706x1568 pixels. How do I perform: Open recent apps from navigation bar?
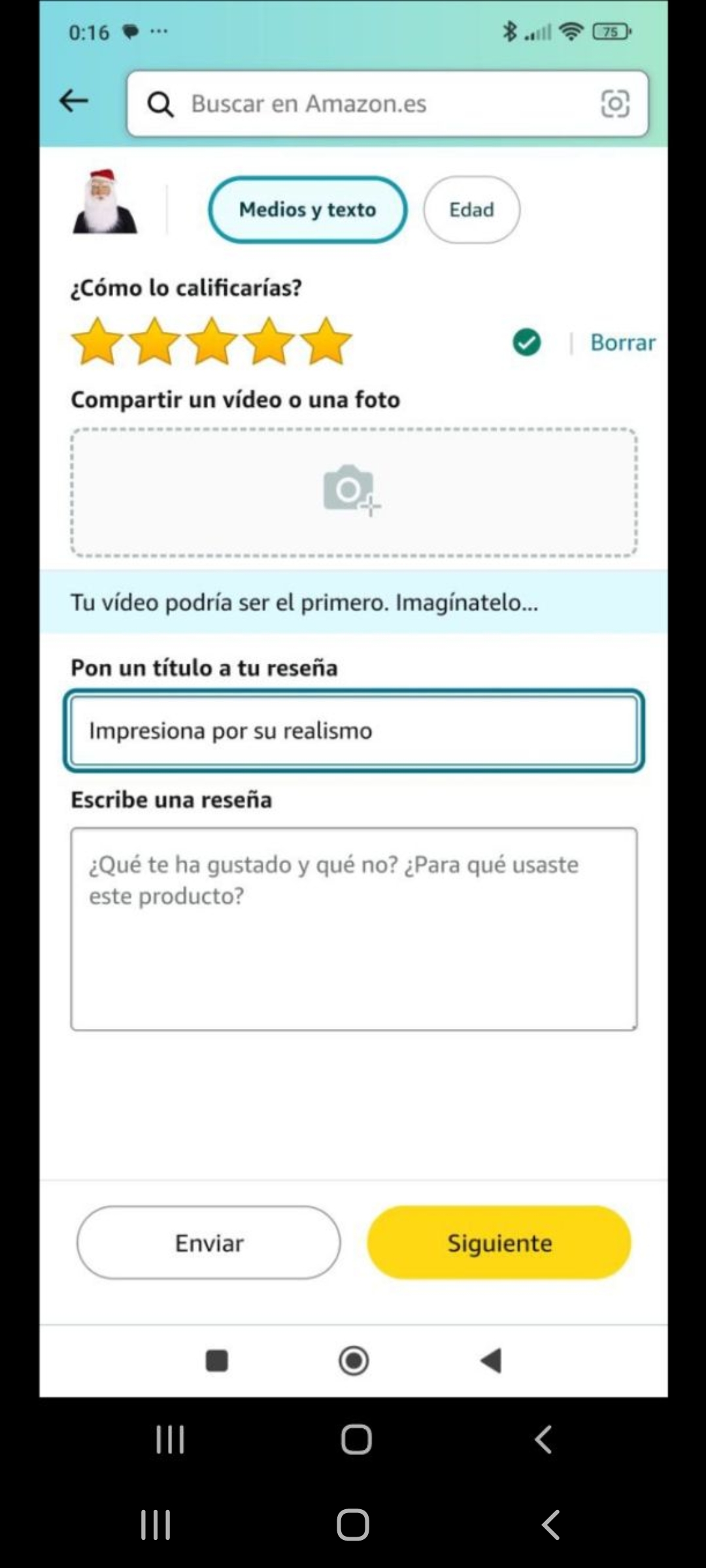point(156,1525)
